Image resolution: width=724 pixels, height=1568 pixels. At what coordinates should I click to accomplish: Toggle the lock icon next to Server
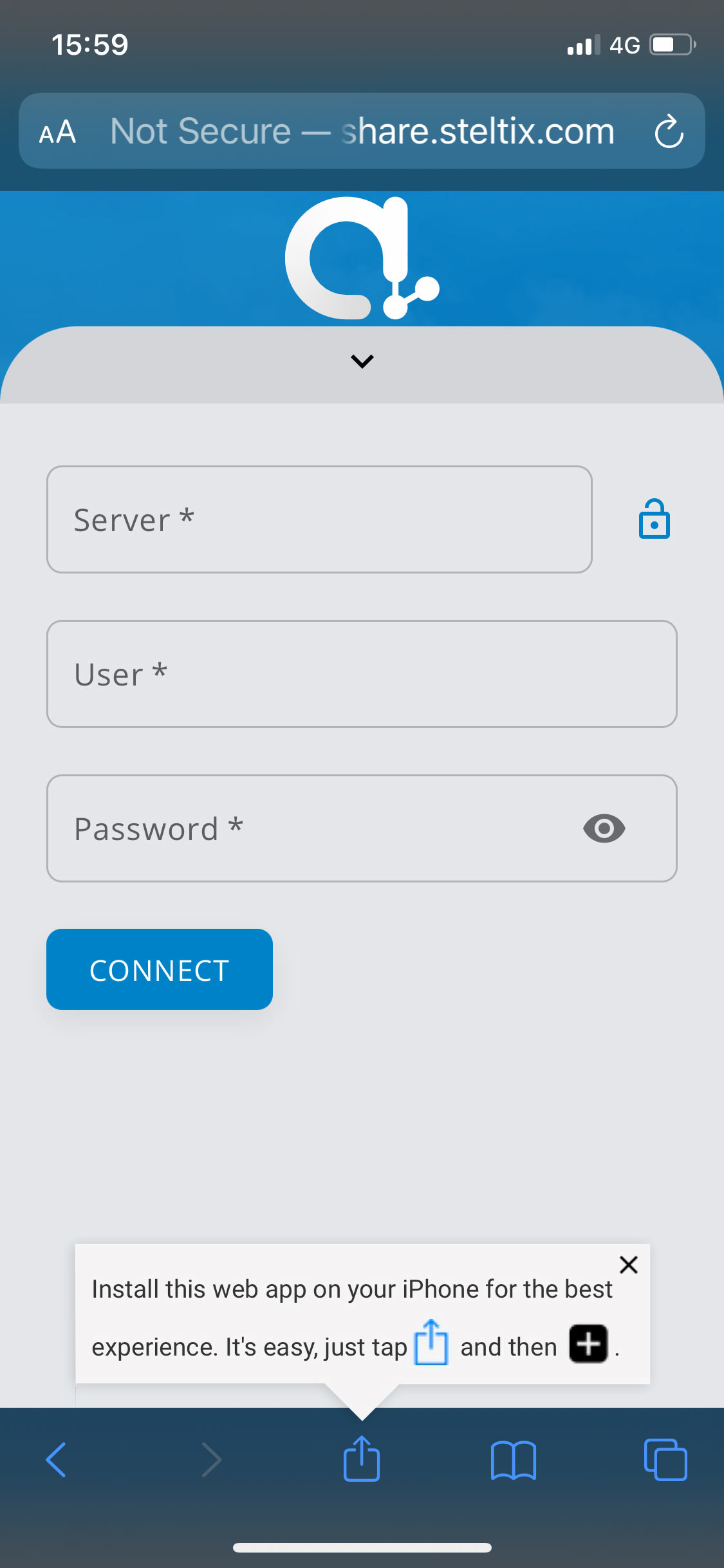click(654, 519)
